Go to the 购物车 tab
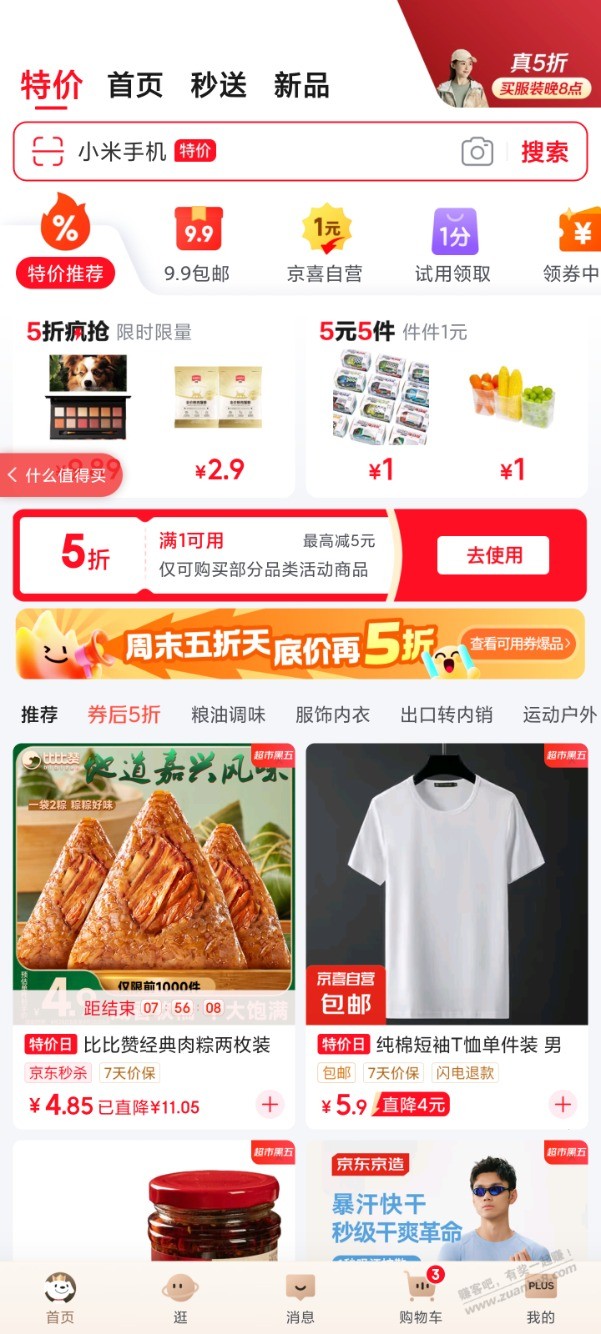This screenshot has width=601, height=1334. point(421,1297)
